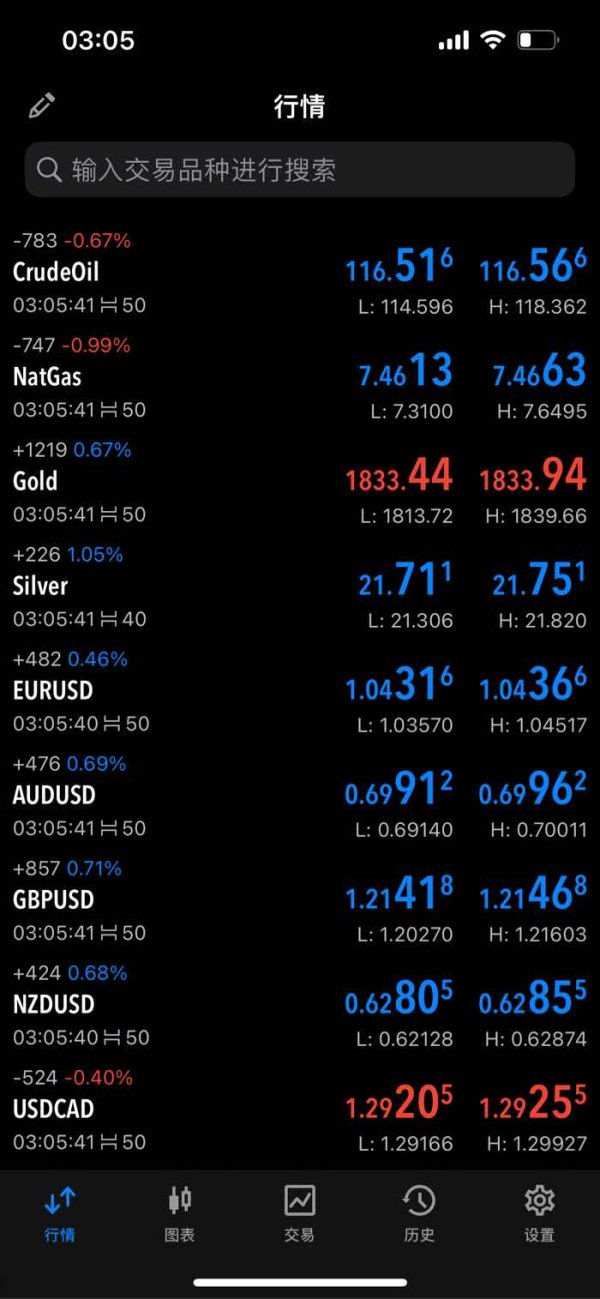
Task: Open the EURUSD quote row
Action: (x=300, y=692)
